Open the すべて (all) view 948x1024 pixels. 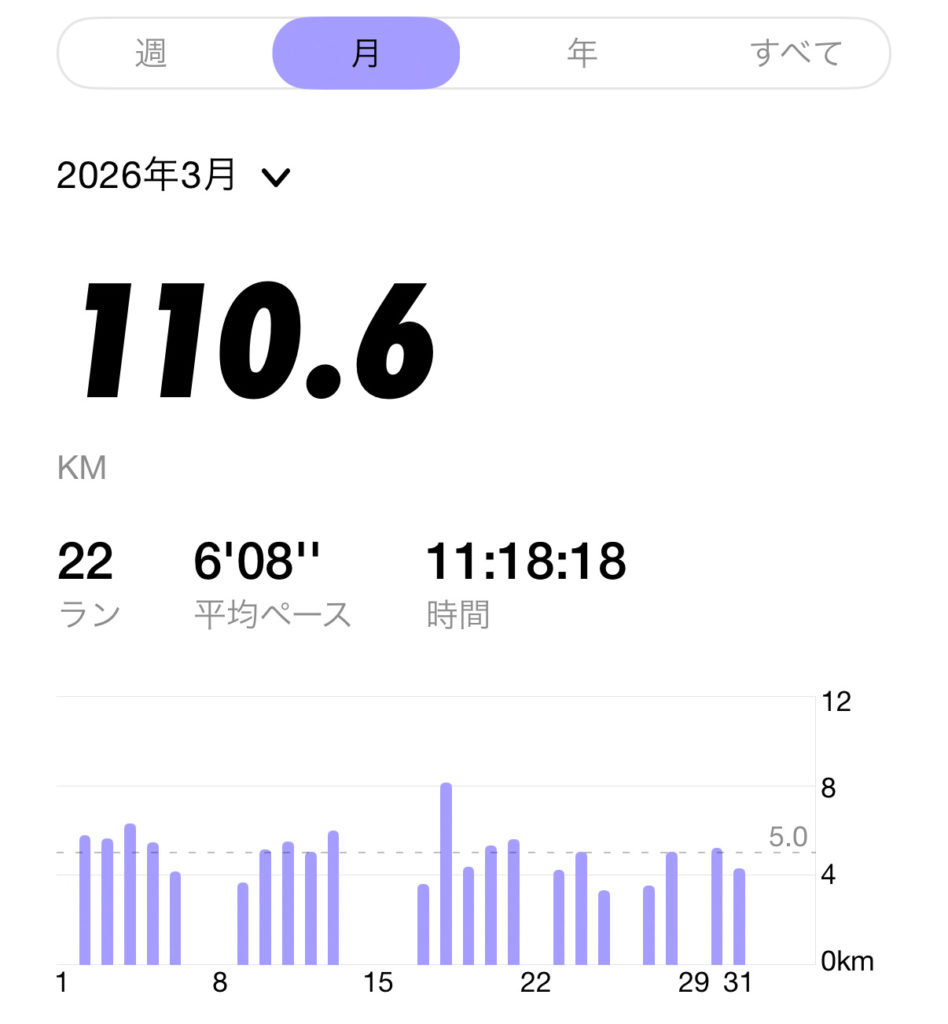795,53
